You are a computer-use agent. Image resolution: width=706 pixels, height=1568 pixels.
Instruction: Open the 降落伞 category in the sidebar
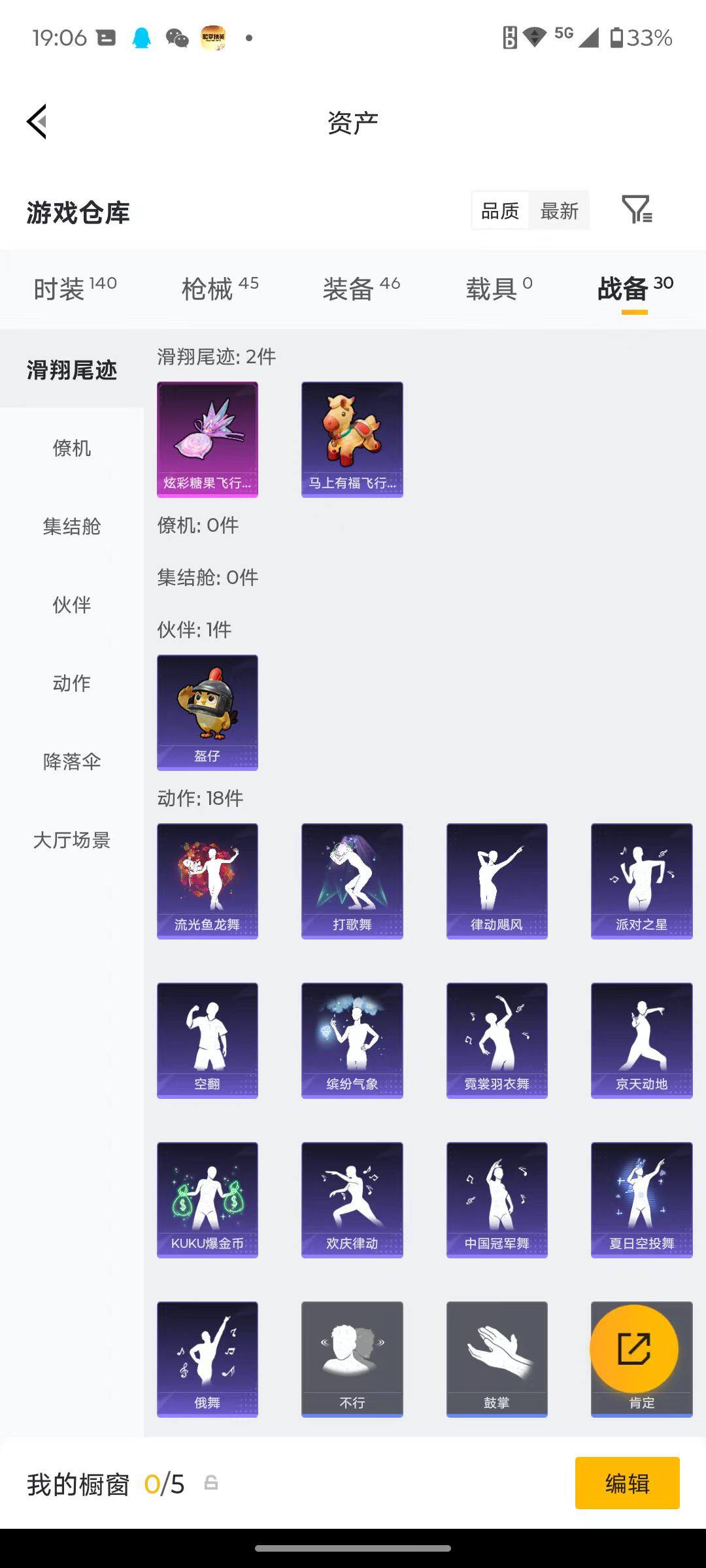(x=71, y=762)
